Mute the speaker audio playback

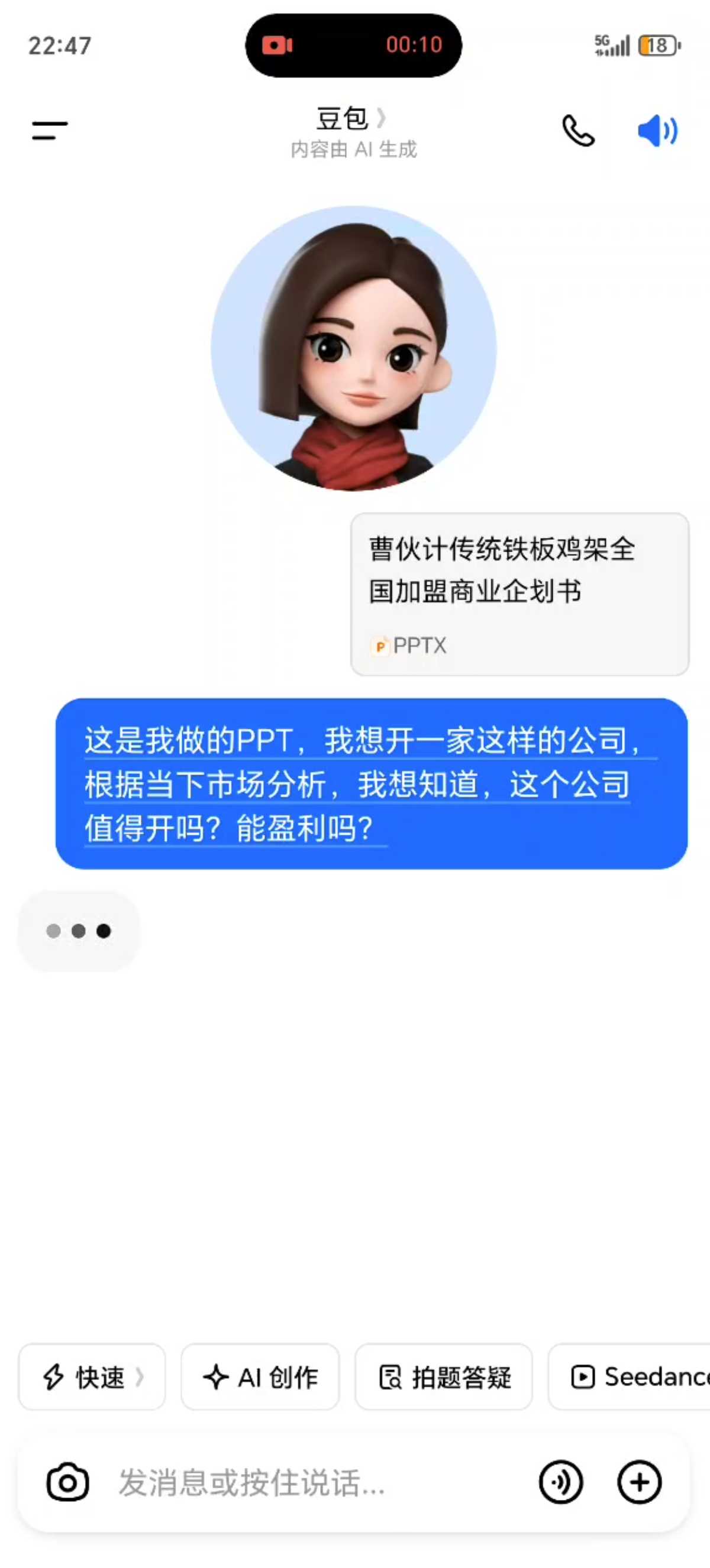tap(657, 130)
